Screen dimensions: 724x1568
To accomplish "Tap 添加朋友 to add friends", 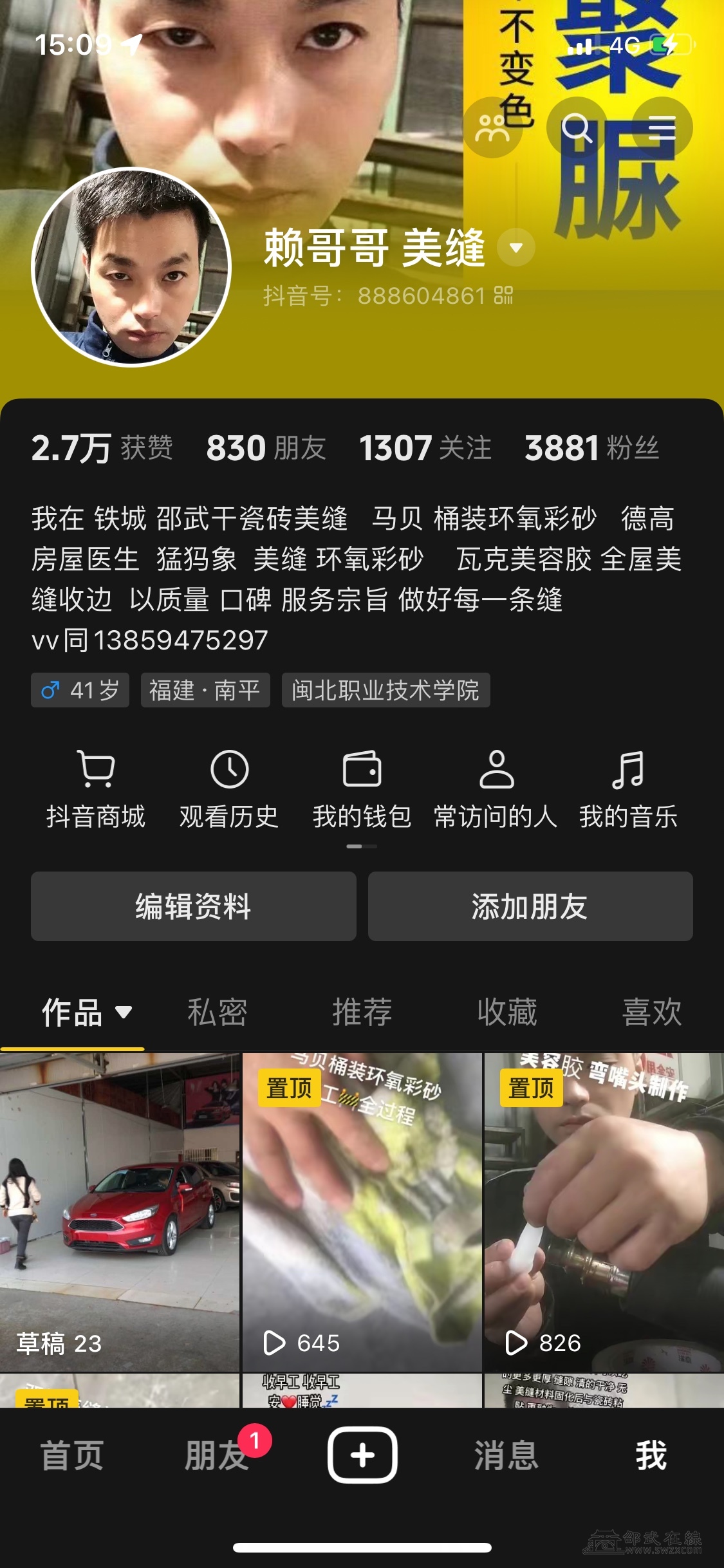I will [x=530, y=906].
